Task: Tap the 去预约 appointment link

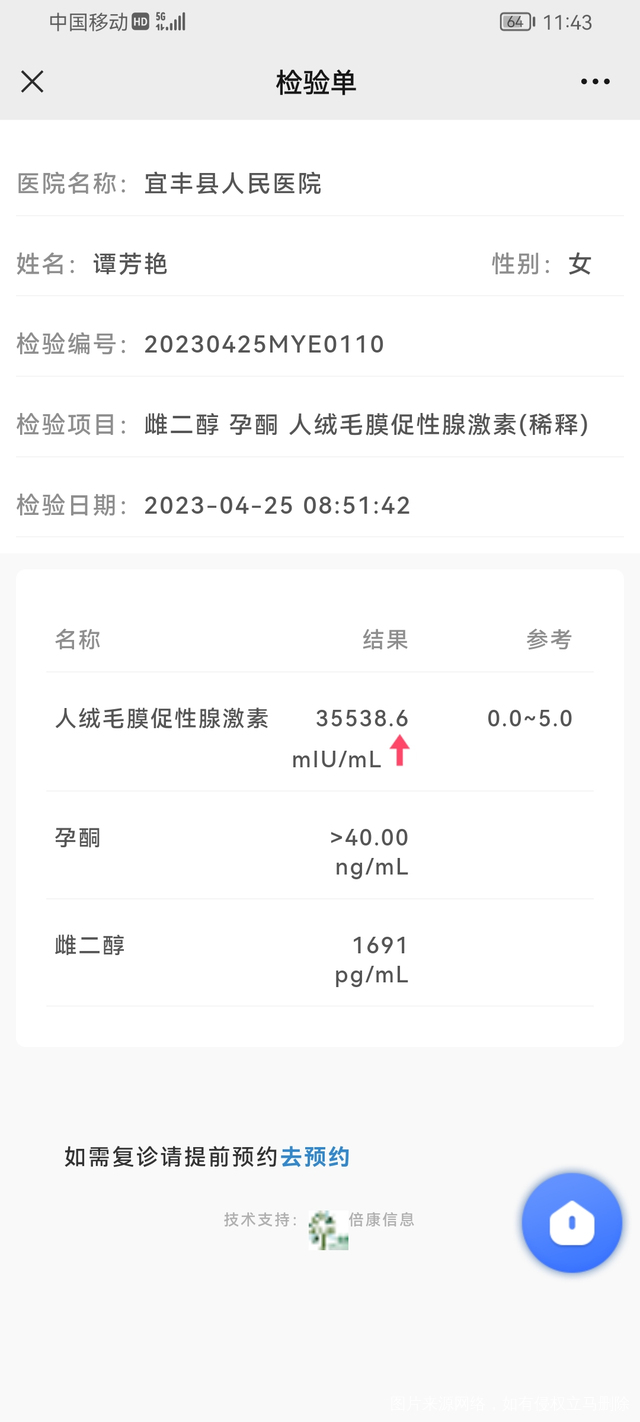Action: 315,1157
